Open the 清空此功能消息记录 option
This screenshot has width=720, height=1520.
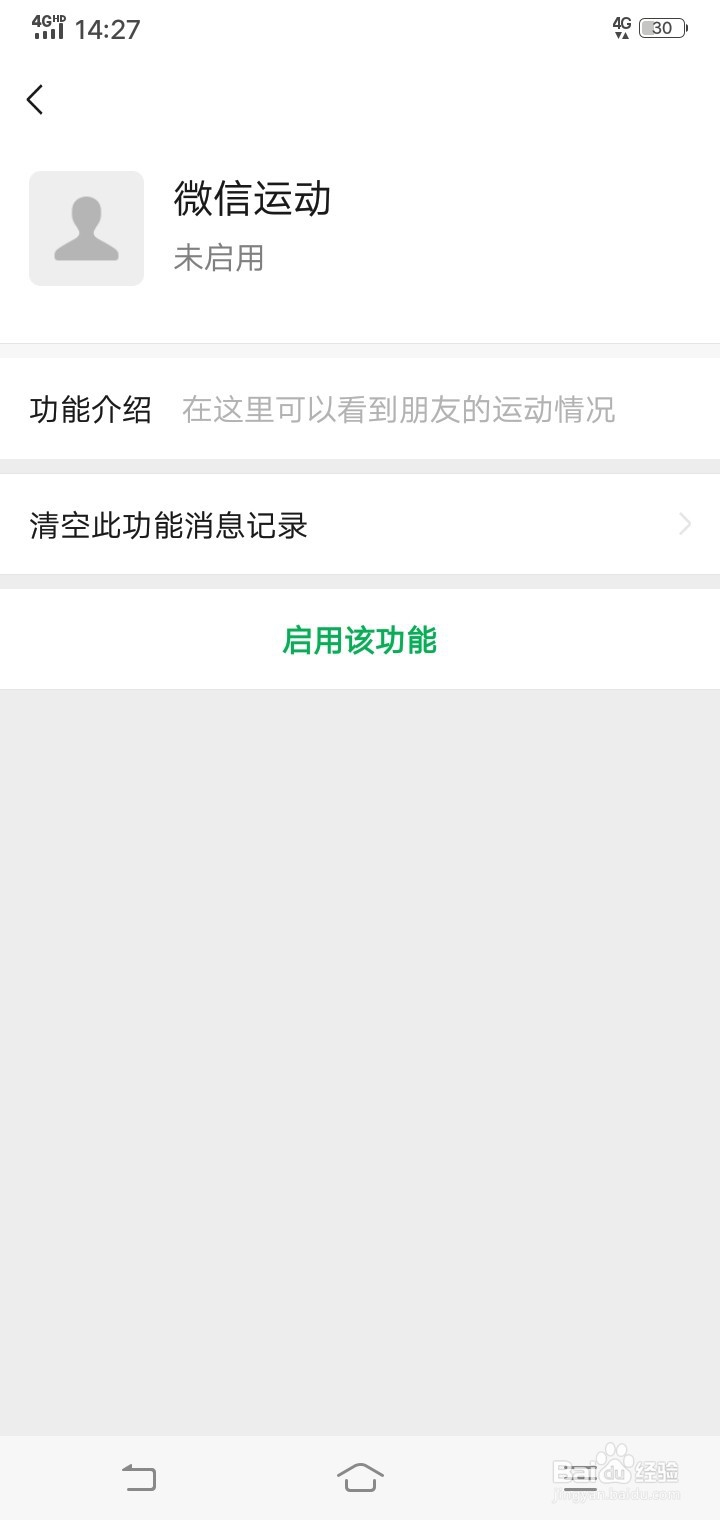(168, 524)
